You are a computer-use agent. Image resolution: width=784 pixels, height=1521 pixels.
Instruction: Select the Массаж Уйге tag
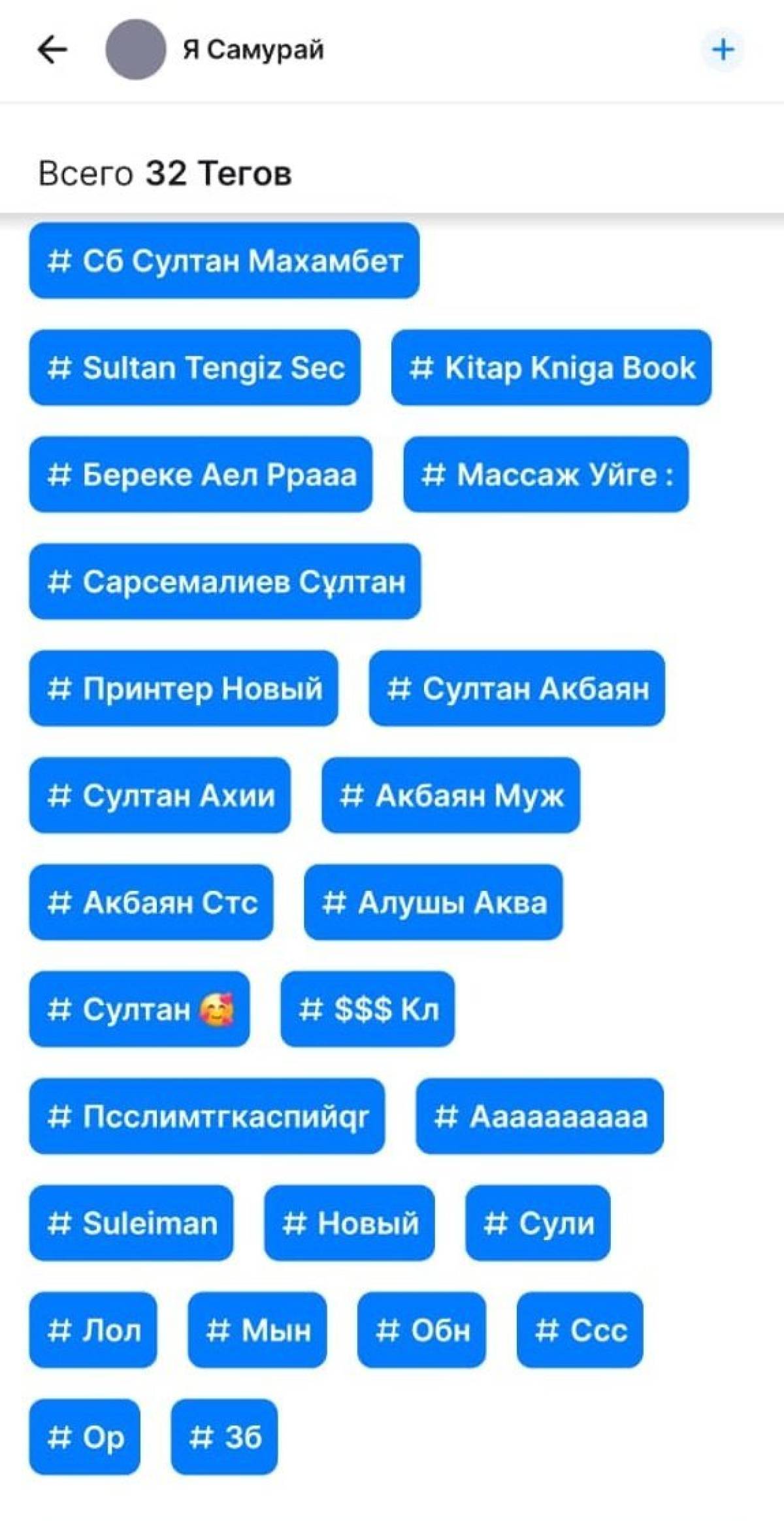(546, 475)
